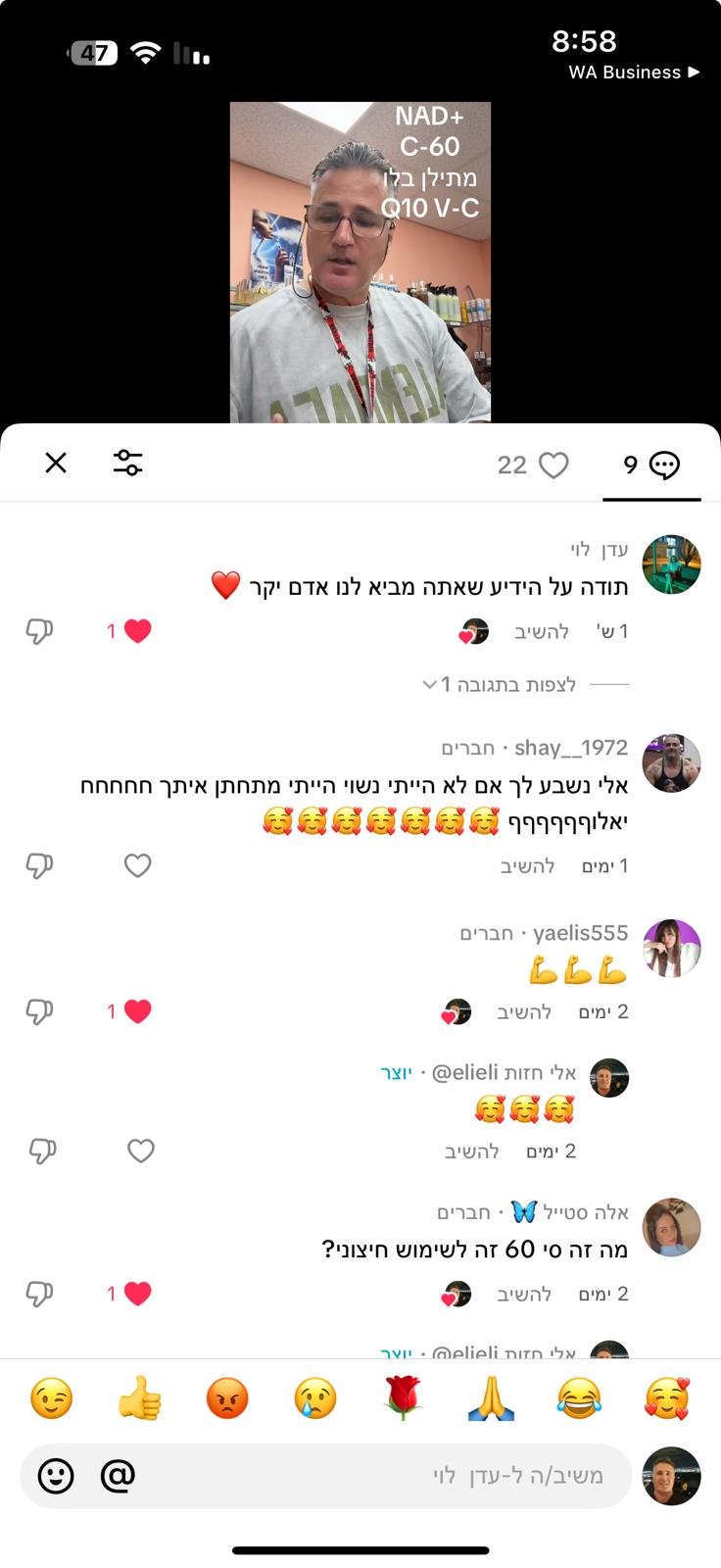Insert the thumbs up emoji reaction
The width and height of the screenshot is (721, 1568).
pos(139,1397)
